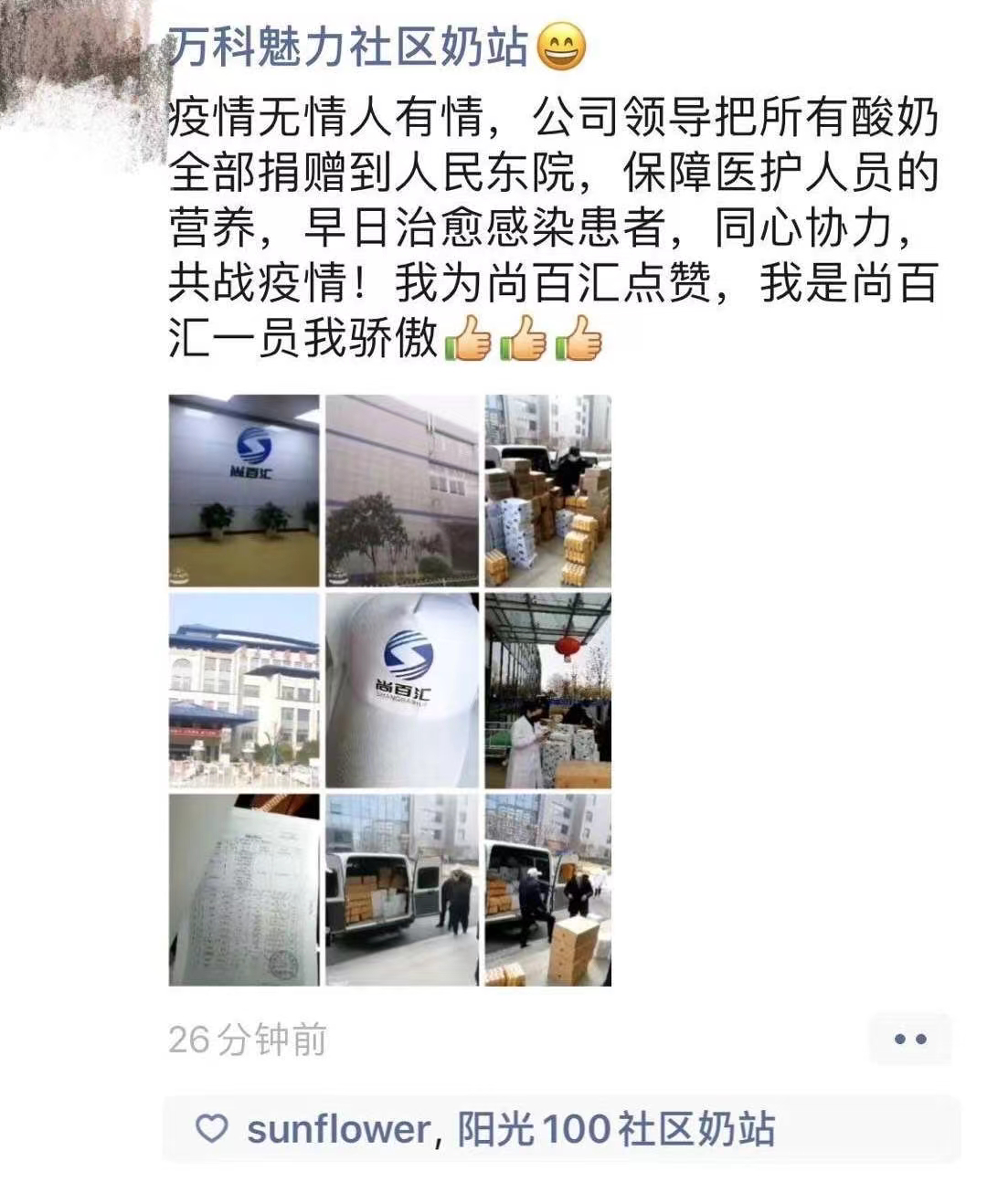View photo of open van with cartons

click(402, 890)
